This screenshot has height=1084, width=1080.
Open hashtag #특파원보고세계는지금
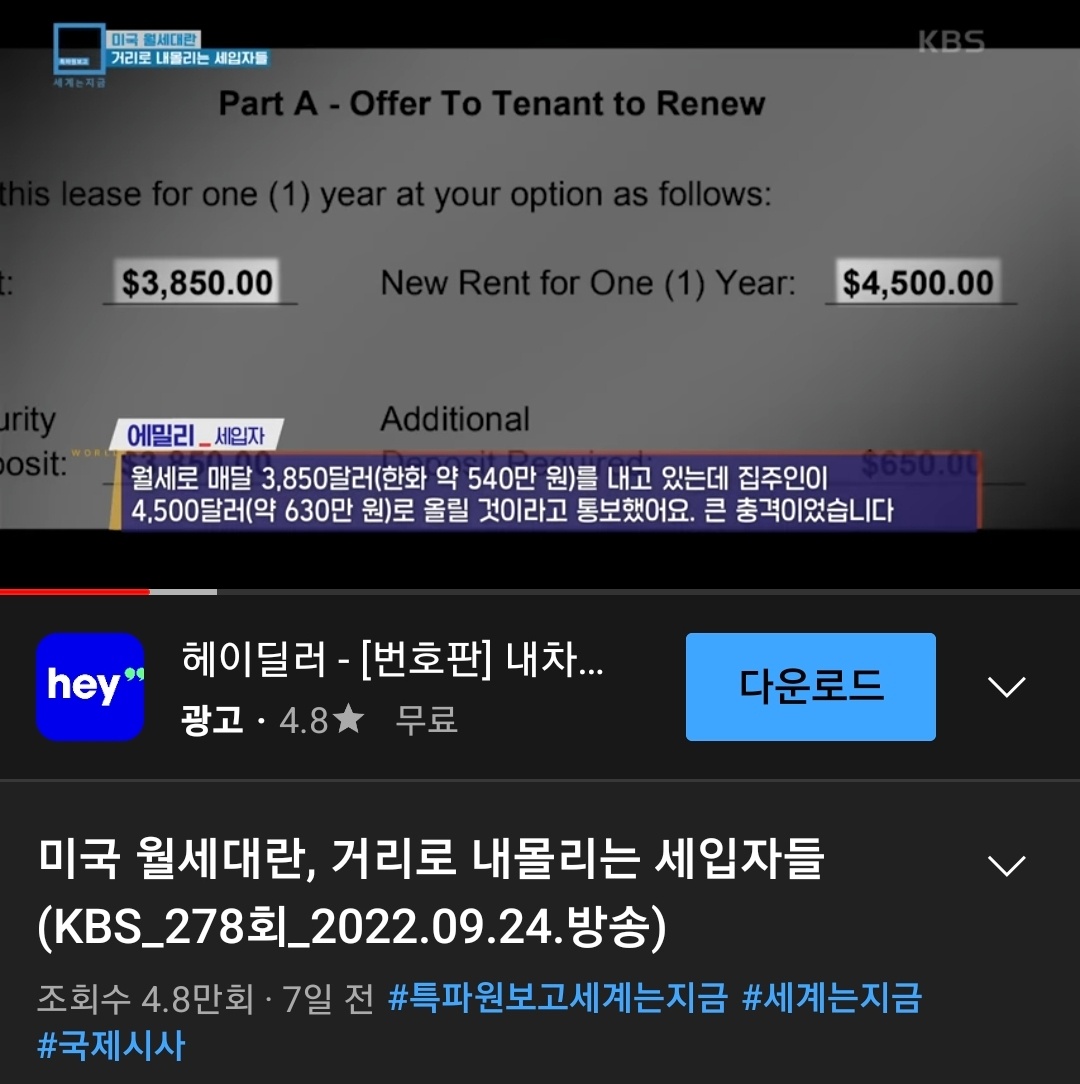click(557, 998)
